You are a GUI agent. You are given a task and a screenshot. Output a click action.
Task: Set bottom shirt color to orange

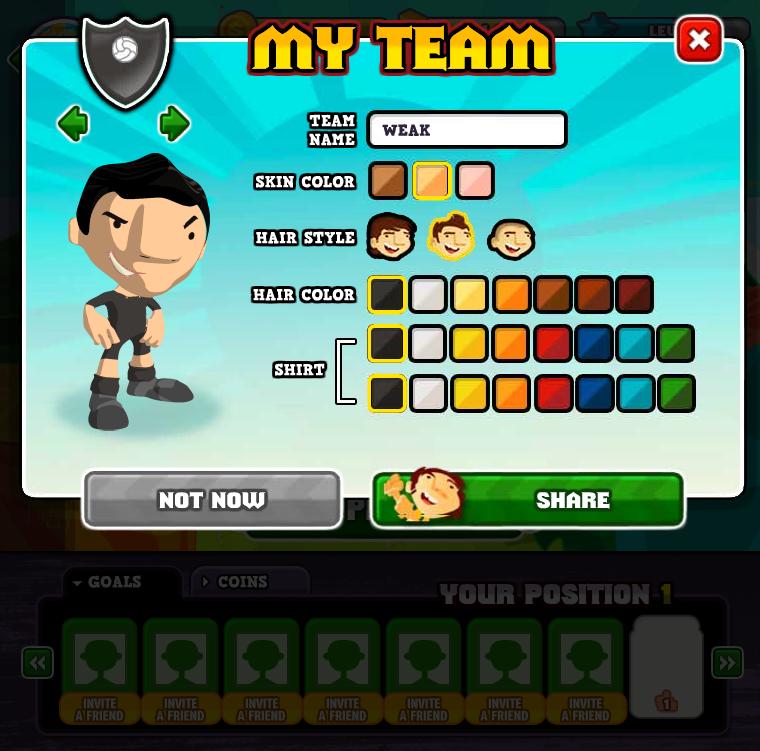pyautogui.click(x=511, y=393)
